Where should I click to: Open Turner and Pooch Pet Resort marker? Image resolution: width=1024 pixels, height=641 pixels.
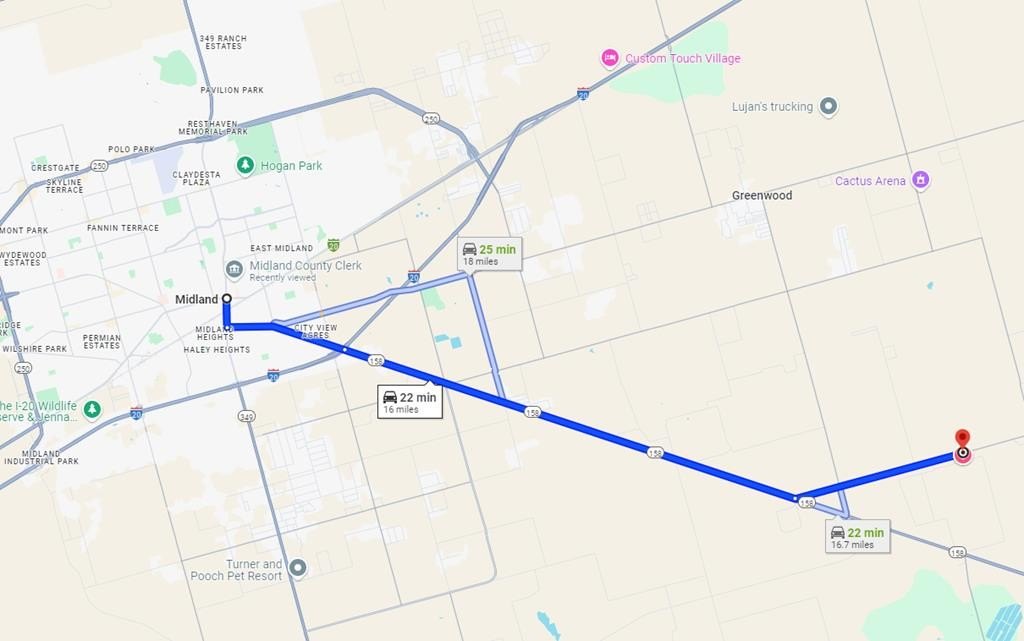pyautogui.click(x=298, y=569)
